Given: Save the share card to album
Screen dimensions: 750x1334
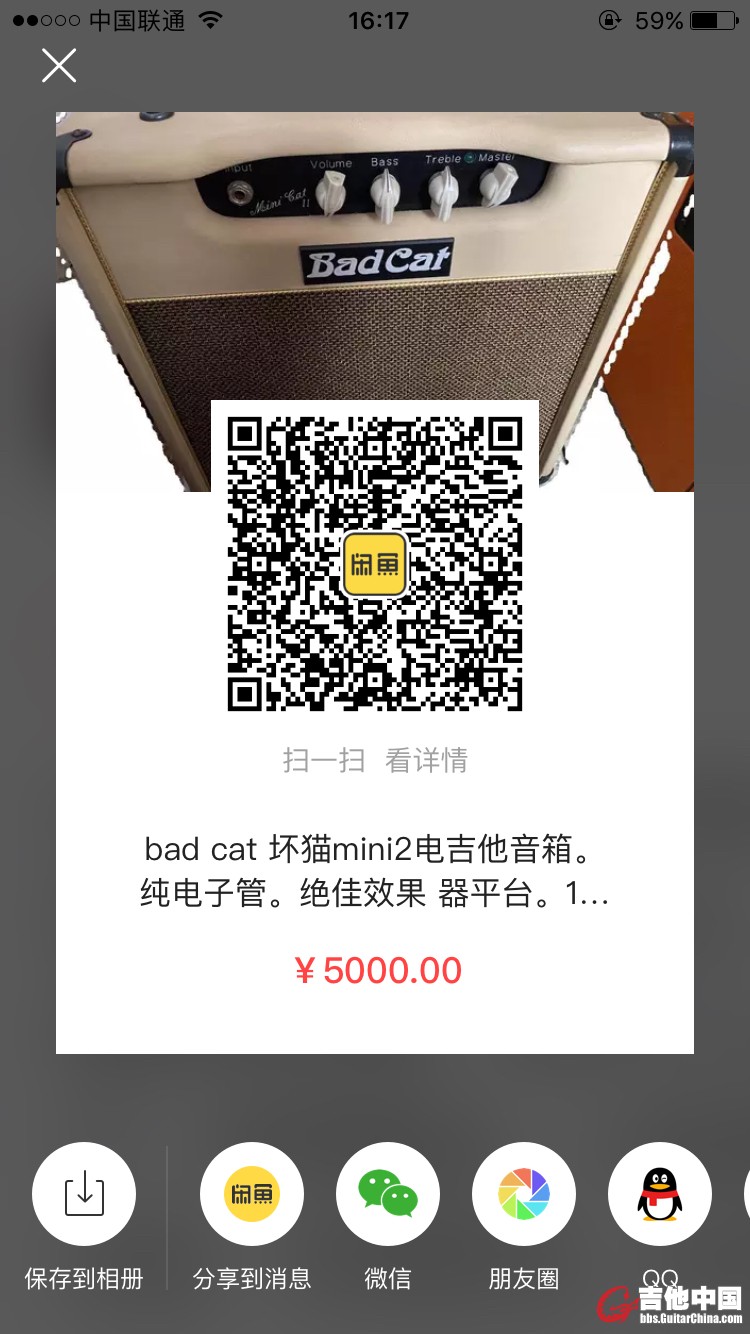Looking at the screenshot, I should pyautogui.click(x=84, y=1194).
